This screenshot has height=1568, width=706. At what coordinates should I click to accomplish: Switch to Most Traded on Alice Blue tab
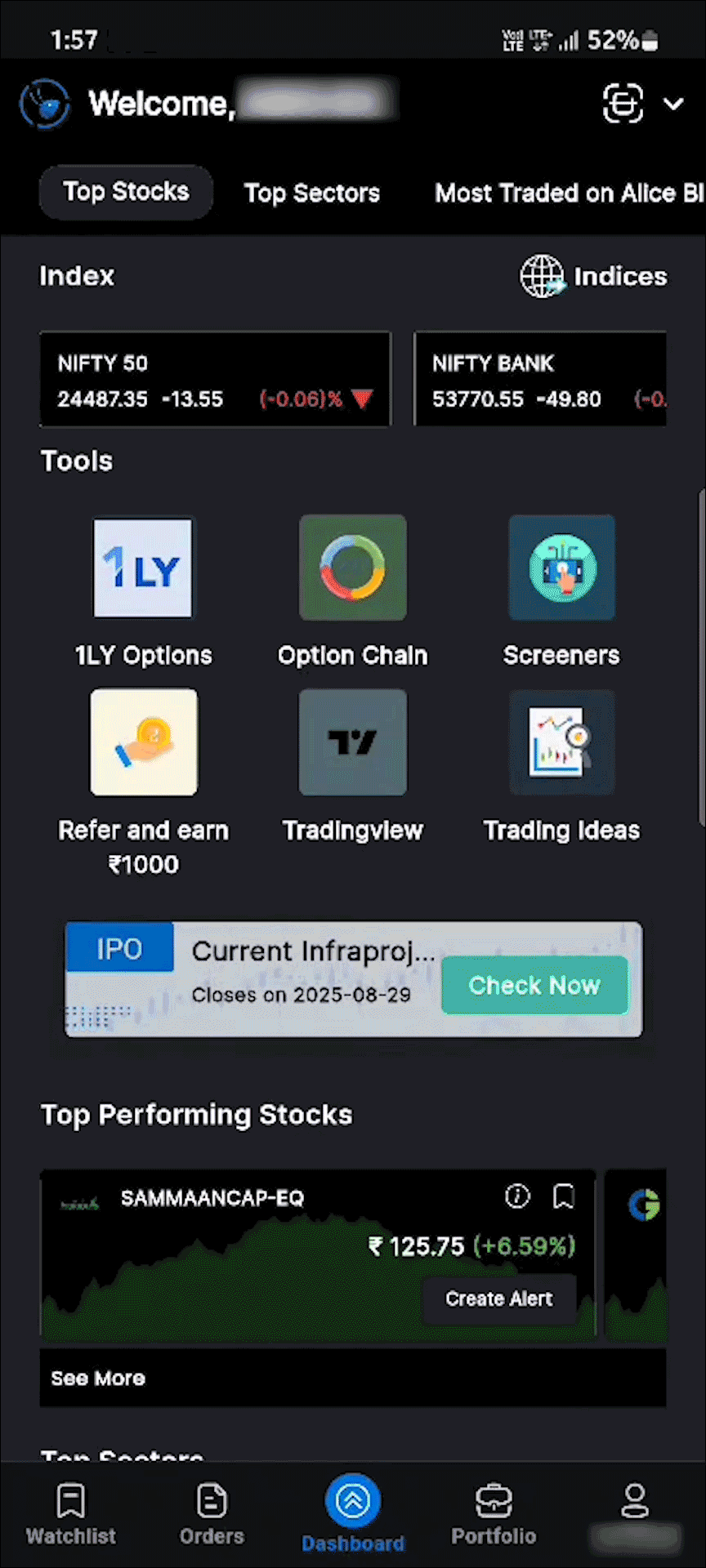(568, 194)
